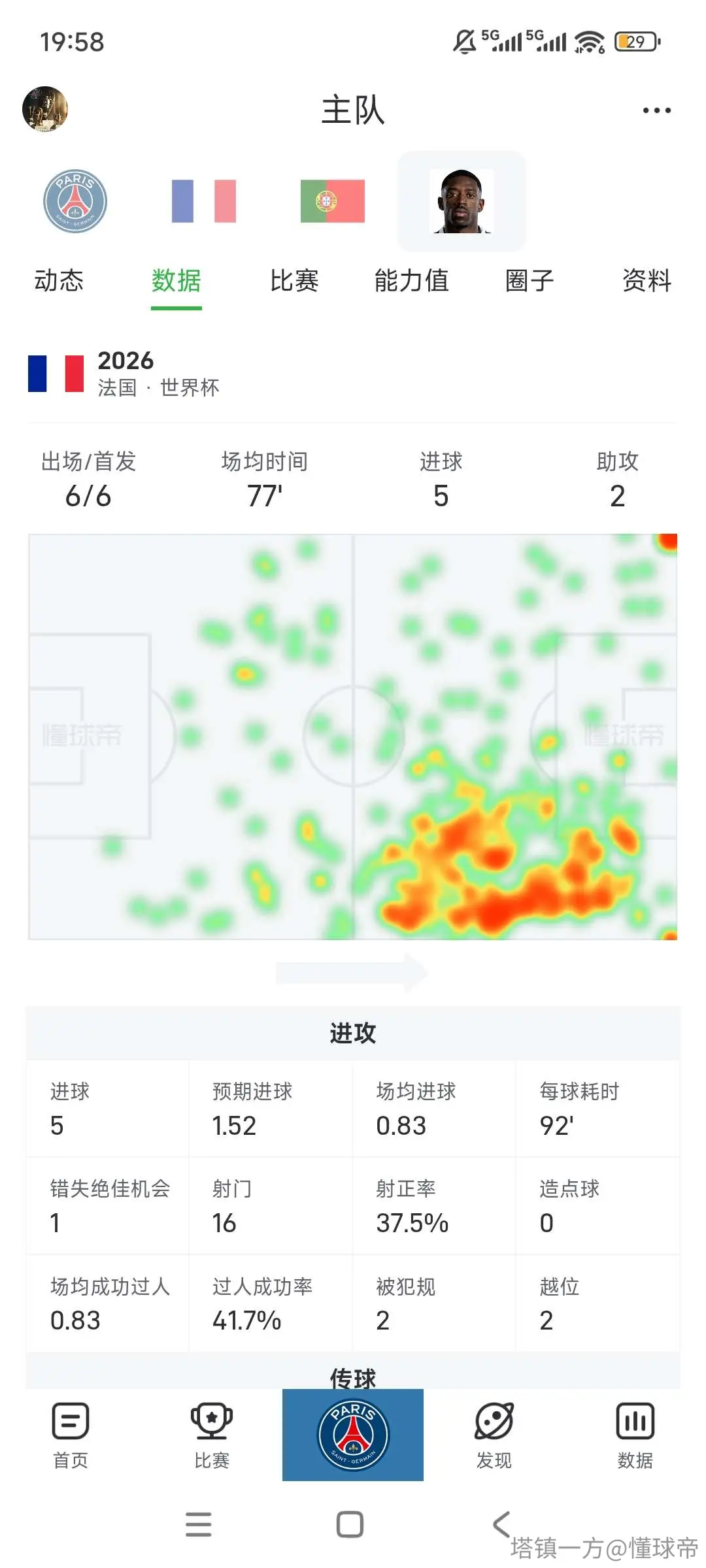Tap the system home button
Screen dimensions: 706x1568
pyautogui.click(x=350, y=1524)
